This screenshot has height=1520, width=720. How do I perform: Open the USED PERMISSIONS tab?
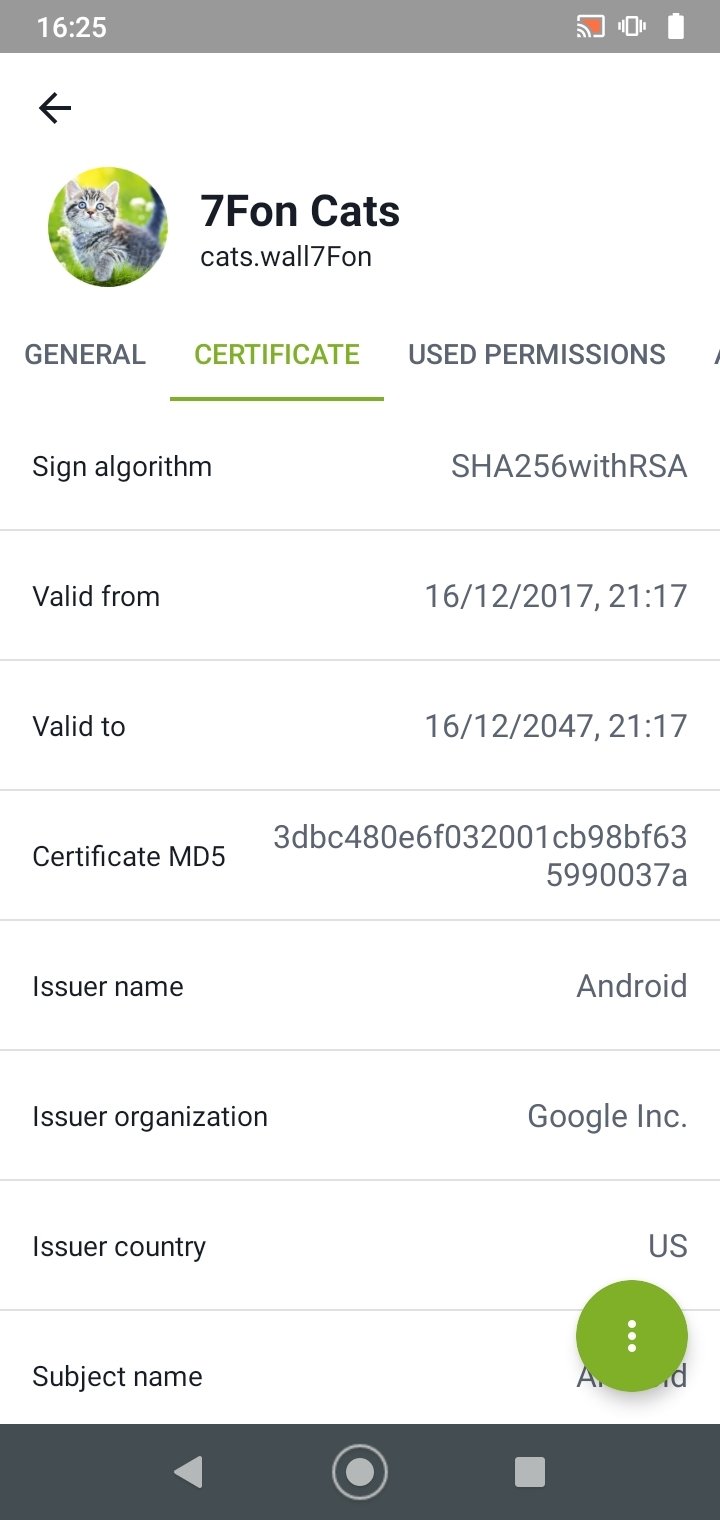click(536, 354)
